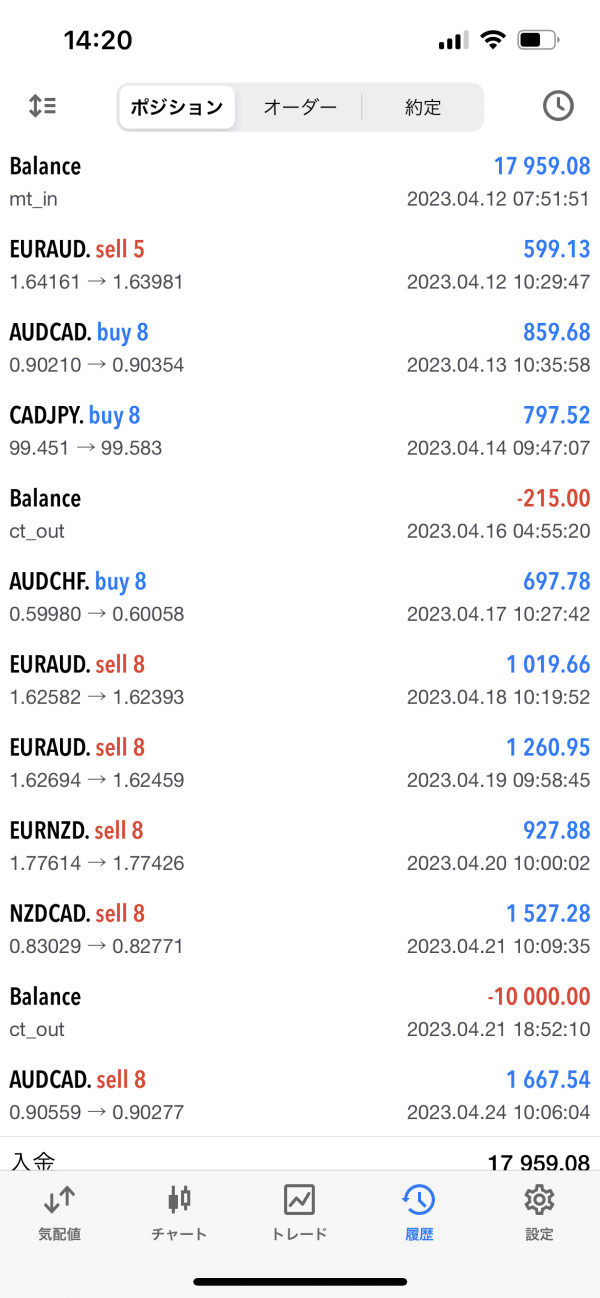Select the ポジション segment
The width and height of the screenshot is (600, 1298).
pyautogui.click(x=177, y=107)
